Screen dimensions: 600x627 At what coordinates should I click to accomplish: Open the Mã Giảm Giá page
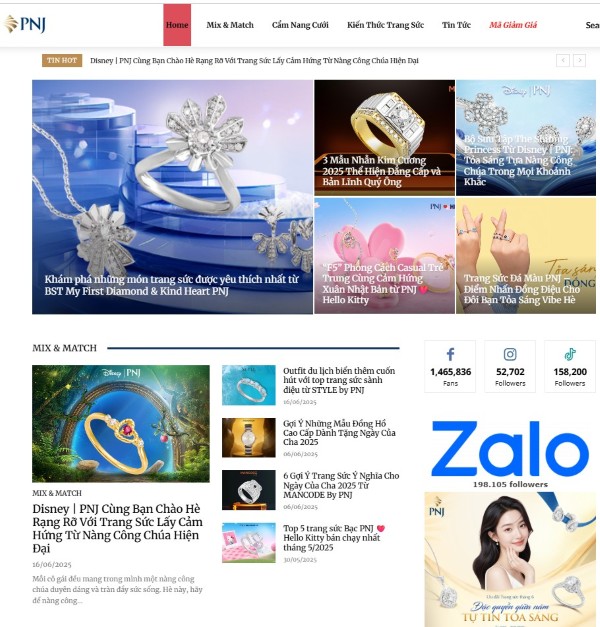[513, 24]
